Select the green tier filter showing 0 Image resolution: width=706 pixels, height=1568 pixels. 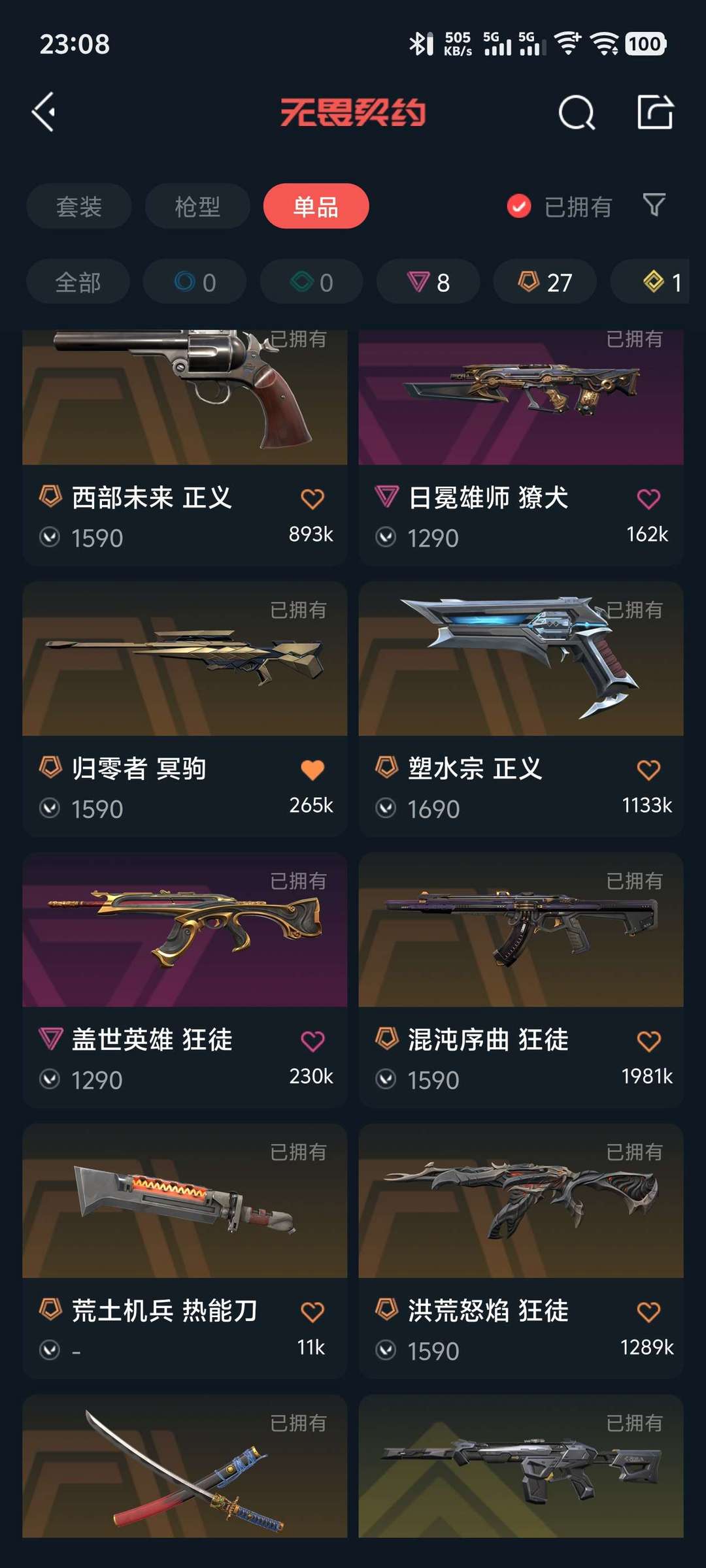311,282
